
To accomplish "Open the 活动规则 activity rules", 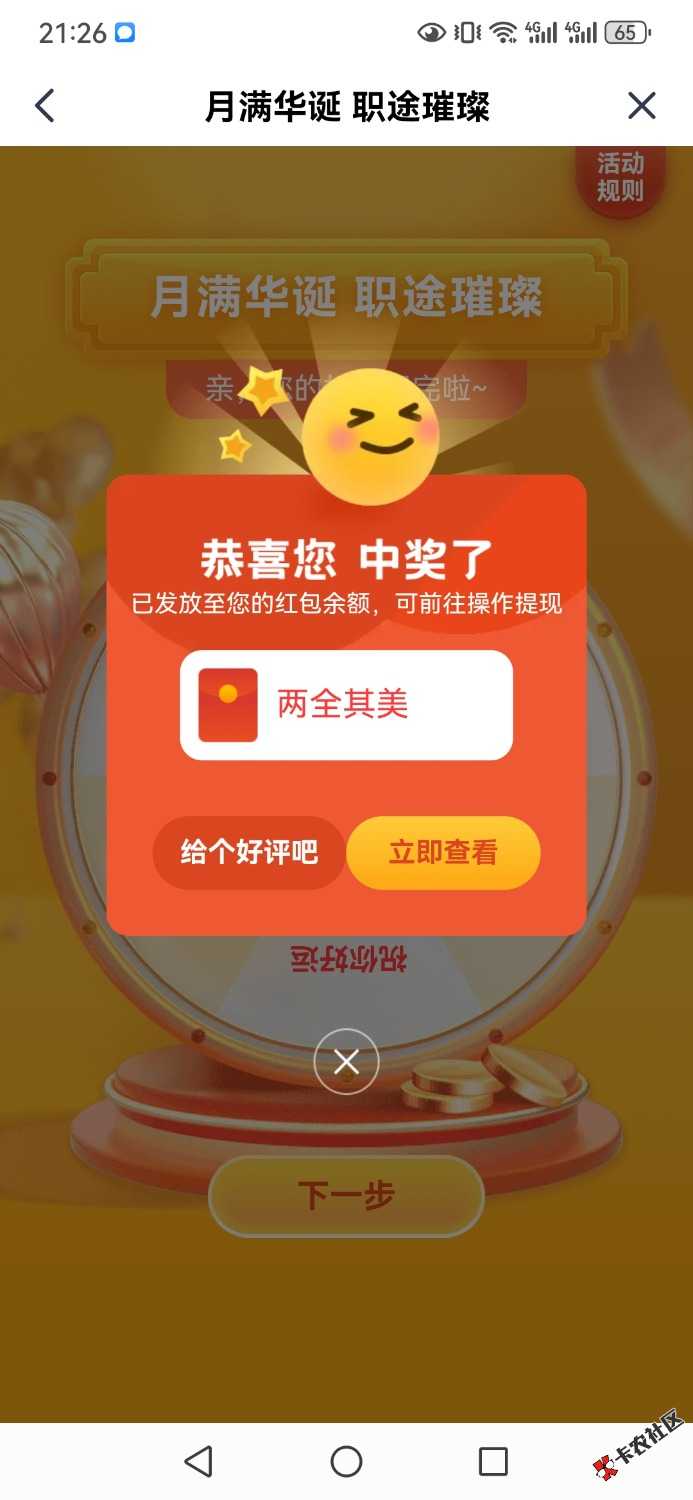I will (620, 178).
